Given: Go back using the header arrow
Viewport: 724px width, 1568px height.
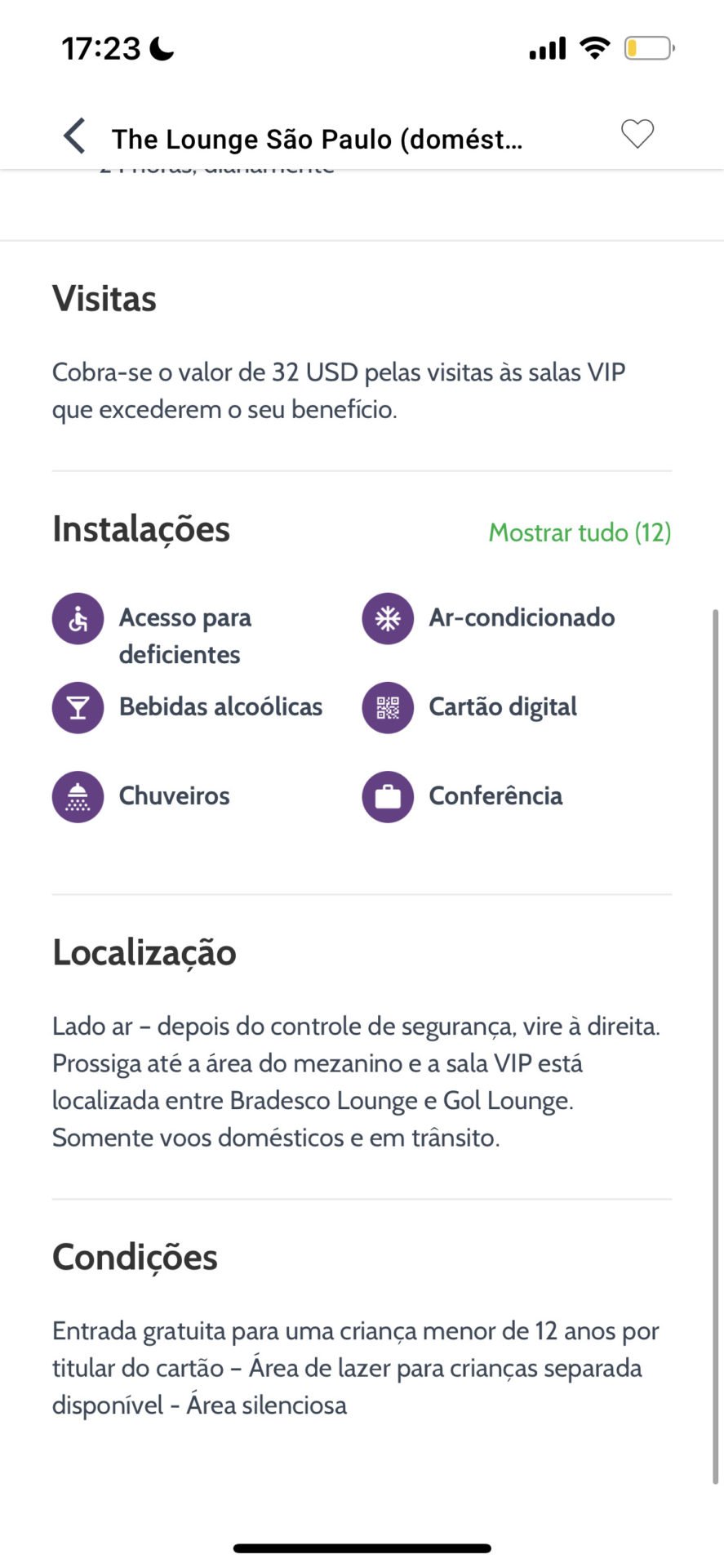Looking at the screenshot, I should (74, 136).
